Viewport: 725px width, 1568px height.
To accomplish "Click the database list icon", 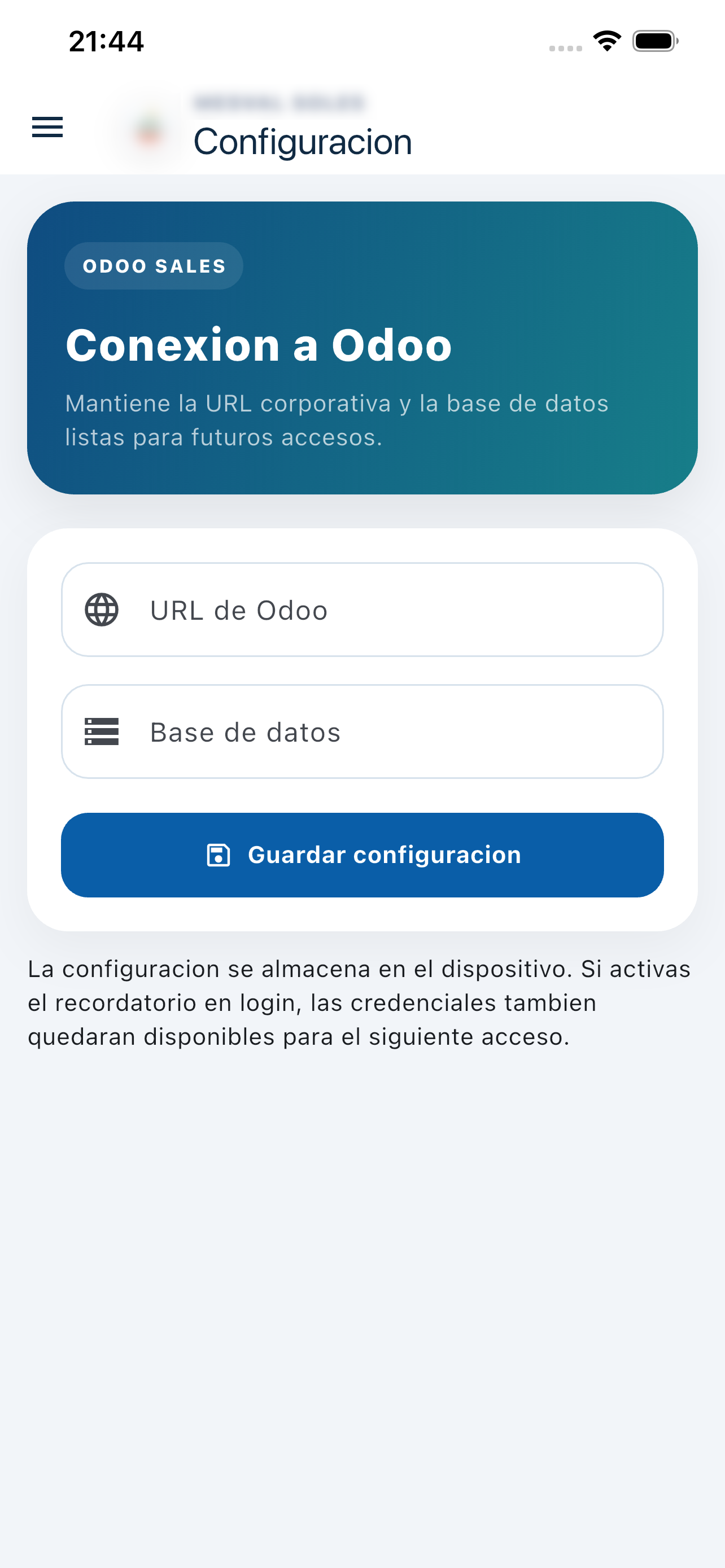I will tap(102, 732).
